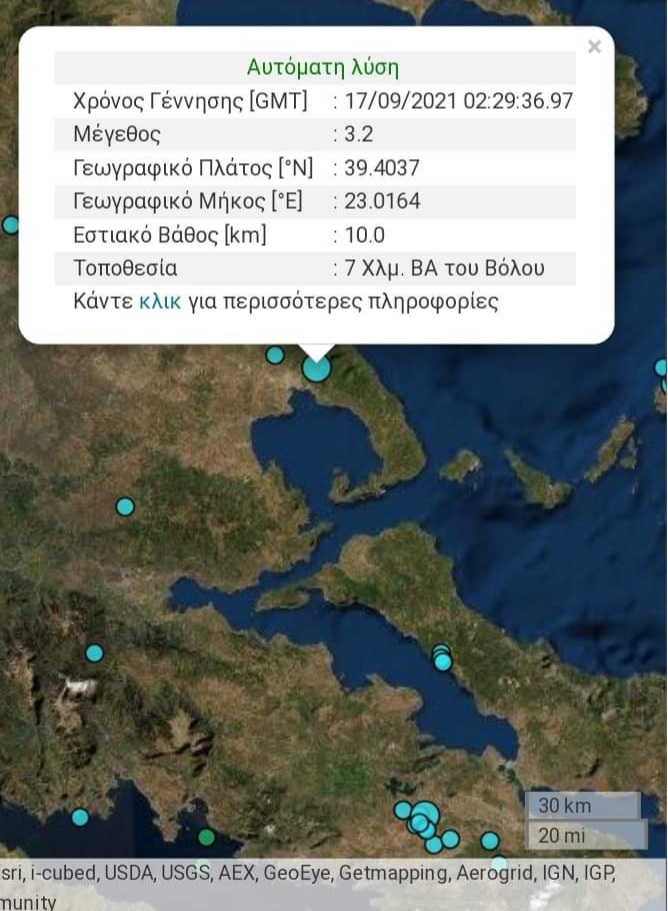
Task: Close the earthquake details popup
Action: pyautogui.click(x=595, y=47)
